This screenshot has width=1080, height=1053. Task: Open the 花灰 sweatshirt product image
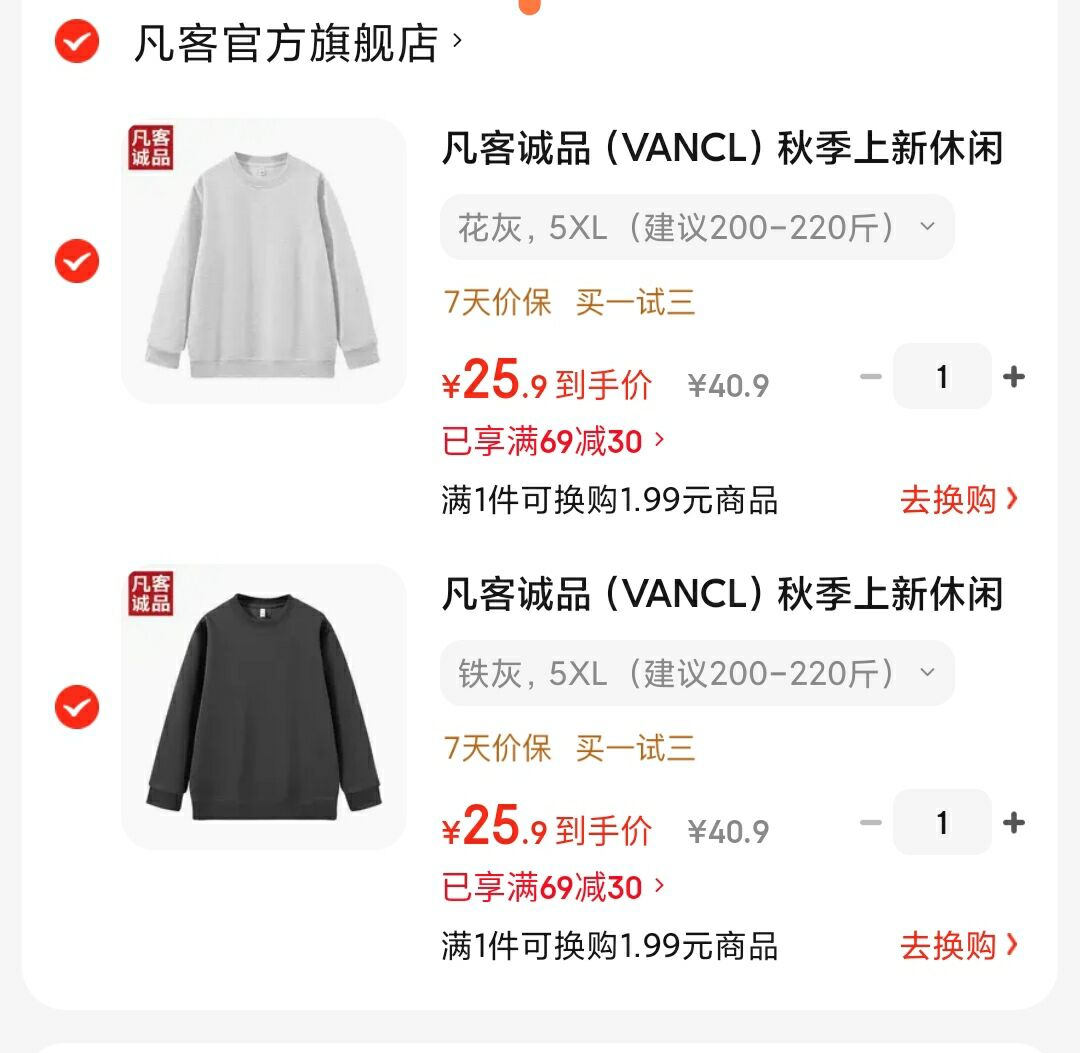click(263, 261)
